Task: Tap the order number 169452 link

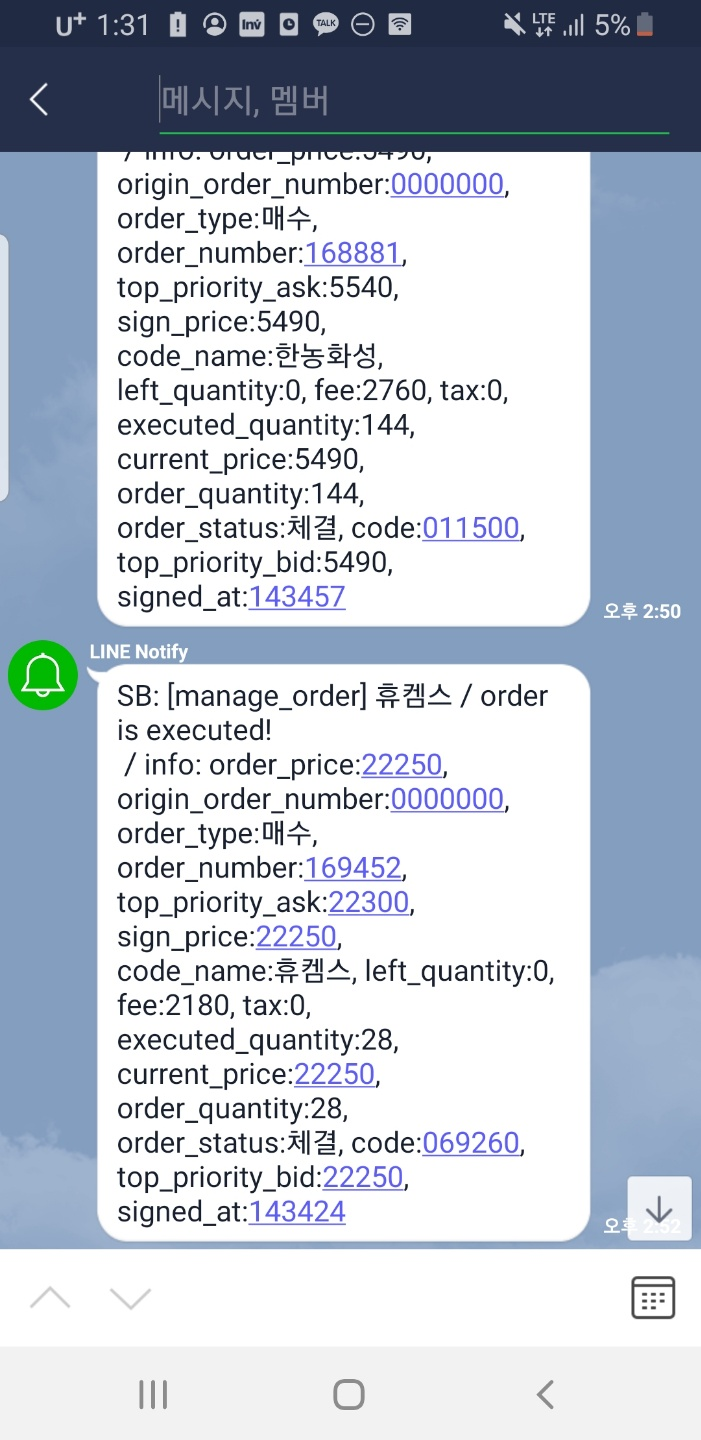Action: 353,868
